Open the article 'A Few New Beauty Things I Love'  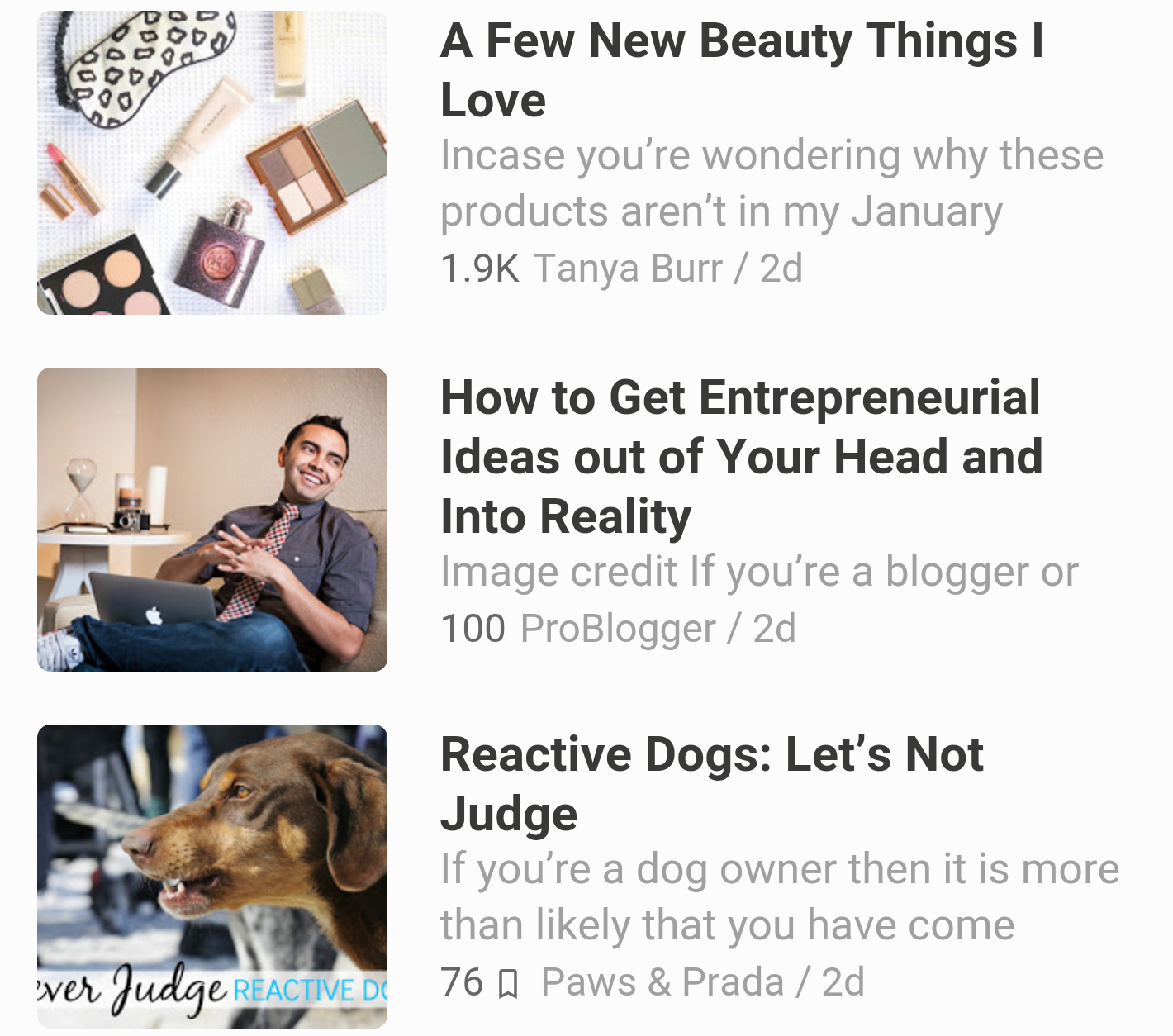coord(741,69)
